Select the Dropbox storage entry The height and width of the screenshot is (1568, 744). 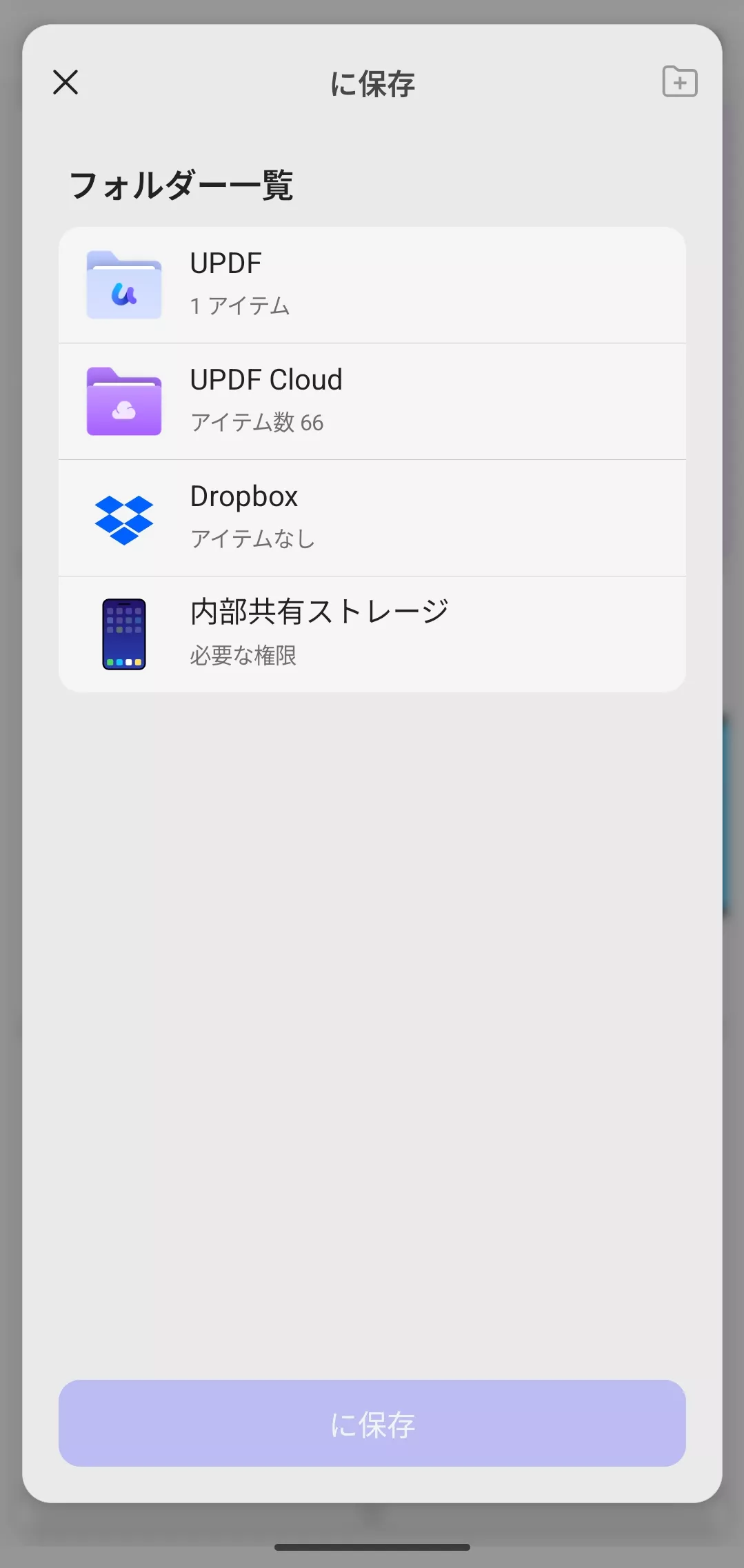coord(372,517)
